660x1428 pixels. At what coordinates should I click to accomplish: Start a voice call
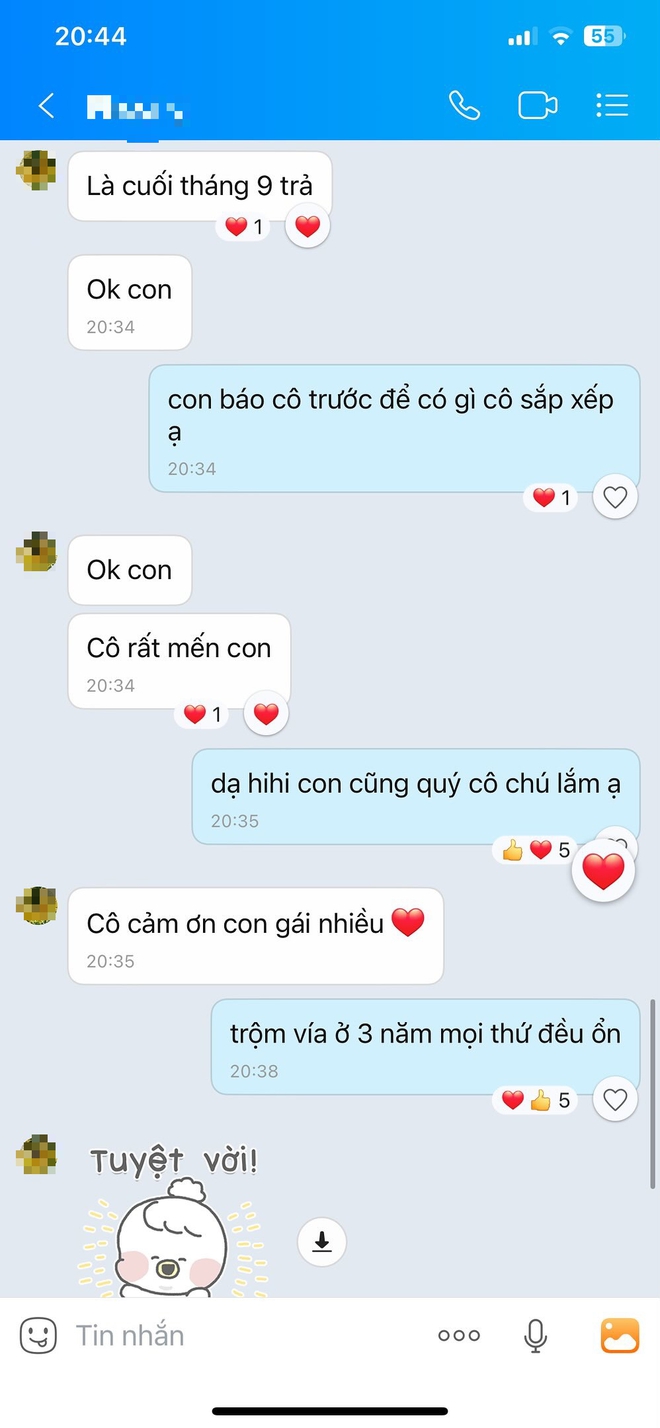464,106
